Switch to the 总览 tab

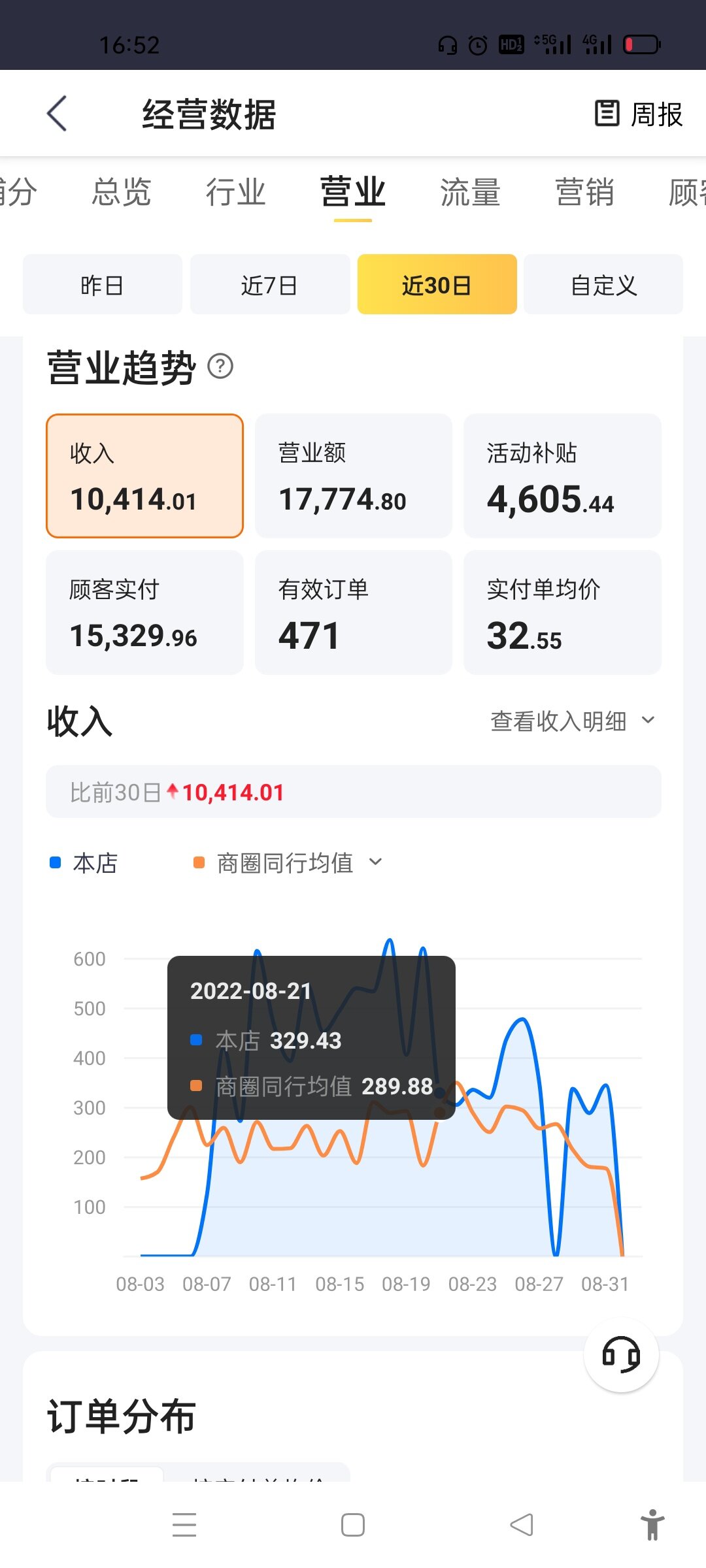click(x=122, y=193)
